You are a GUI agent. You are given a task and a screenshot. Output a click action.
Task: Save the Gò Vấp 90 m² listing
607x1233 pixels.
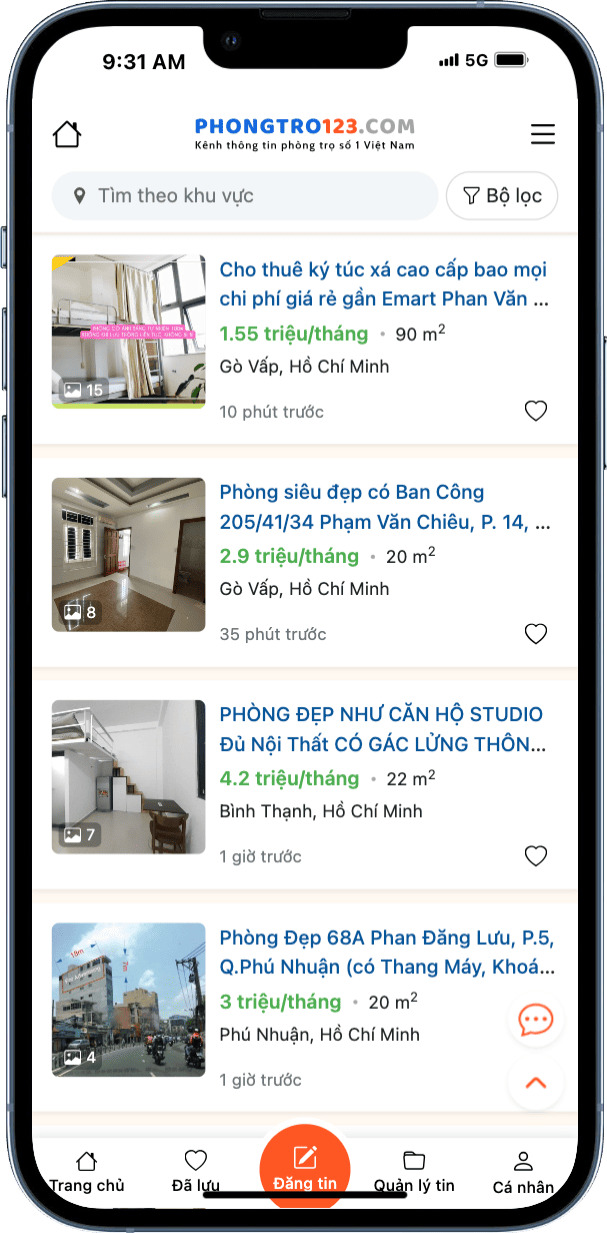point(536,411)
